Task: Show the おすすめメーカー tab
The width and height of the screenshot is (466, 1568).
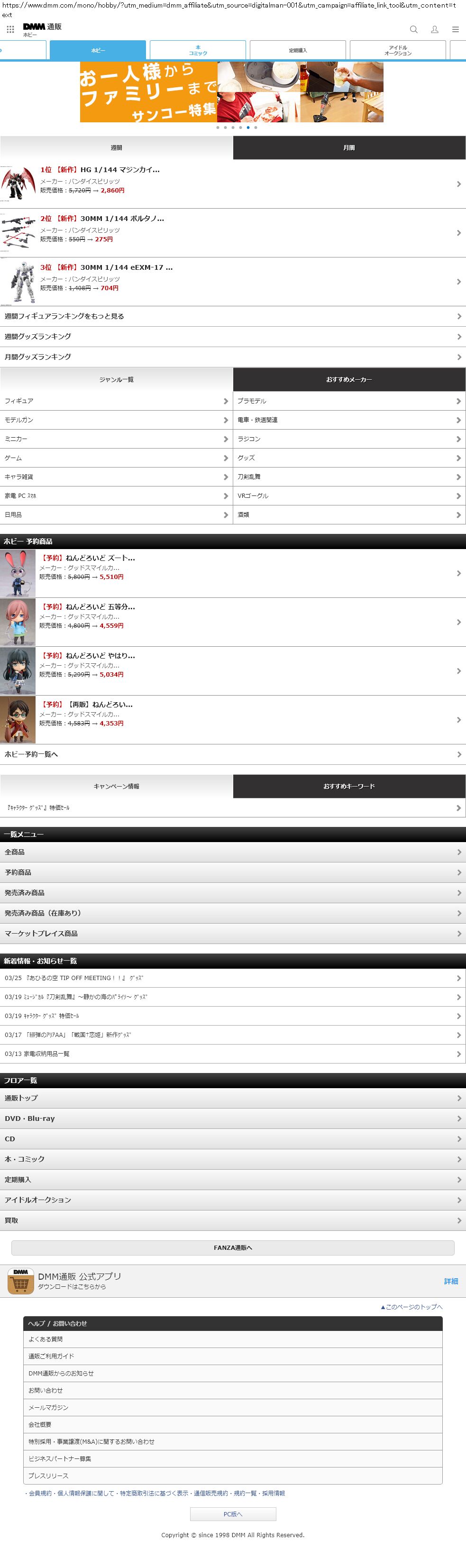Action: pyautogui.click(x=348, y=380)
